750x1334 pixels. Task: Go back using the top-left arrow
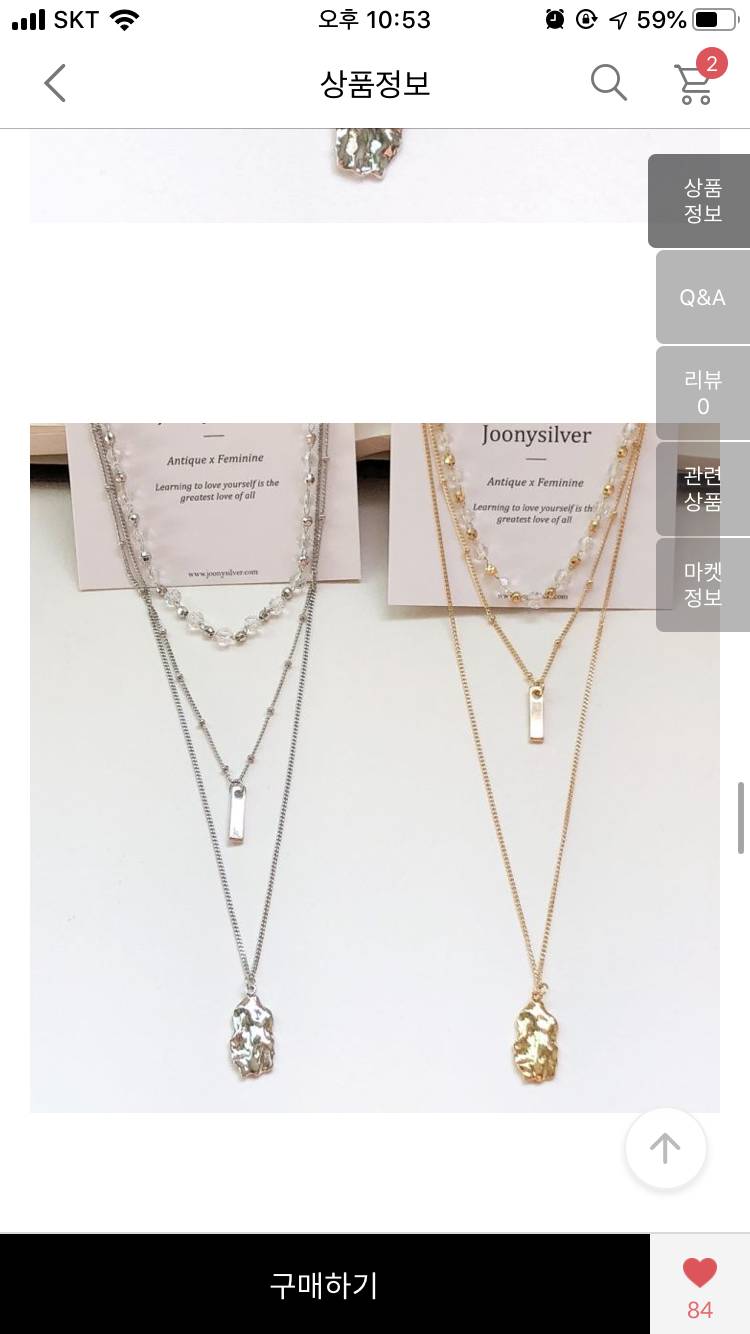[x=55, y=83]
